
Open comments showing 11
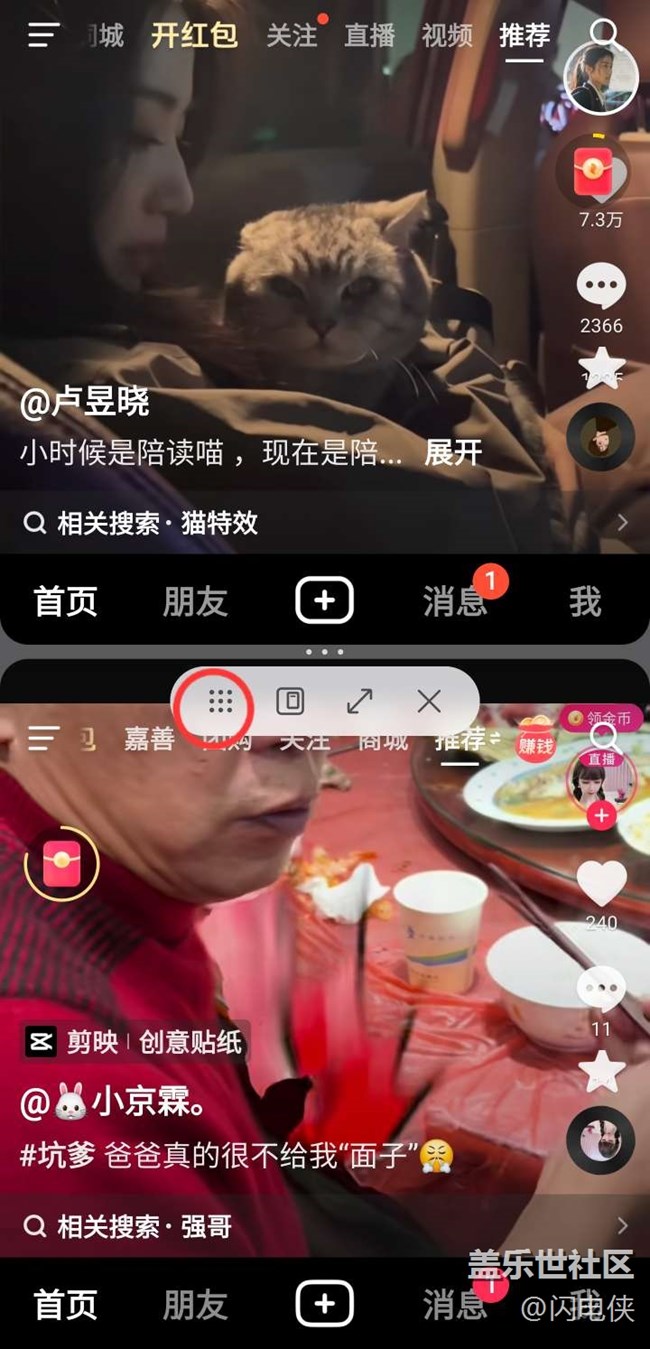pyautogui.click(x=601, y=990)
